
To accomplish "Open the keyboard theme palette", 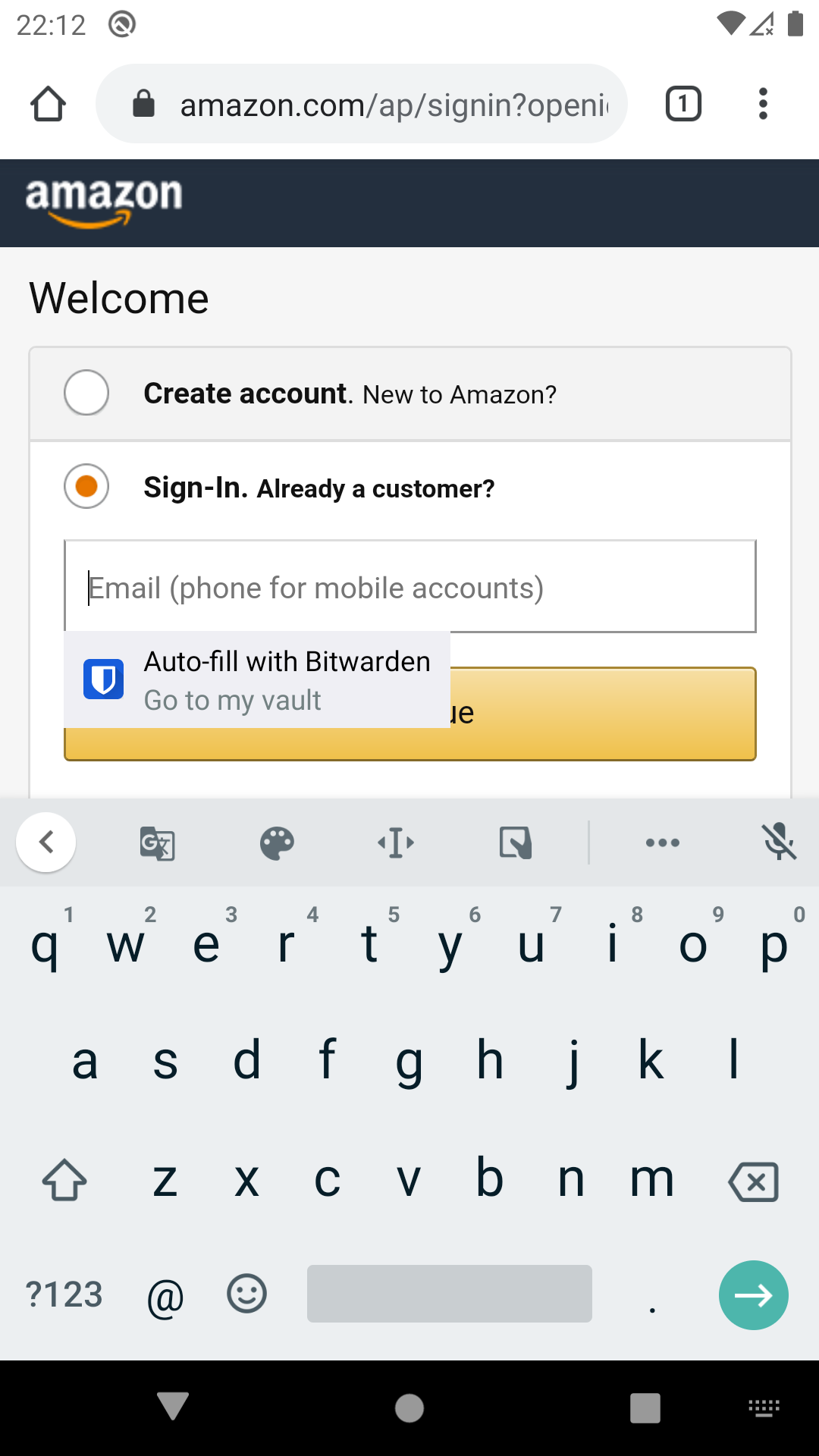I will pyautogui.click(x=277, y=843).
